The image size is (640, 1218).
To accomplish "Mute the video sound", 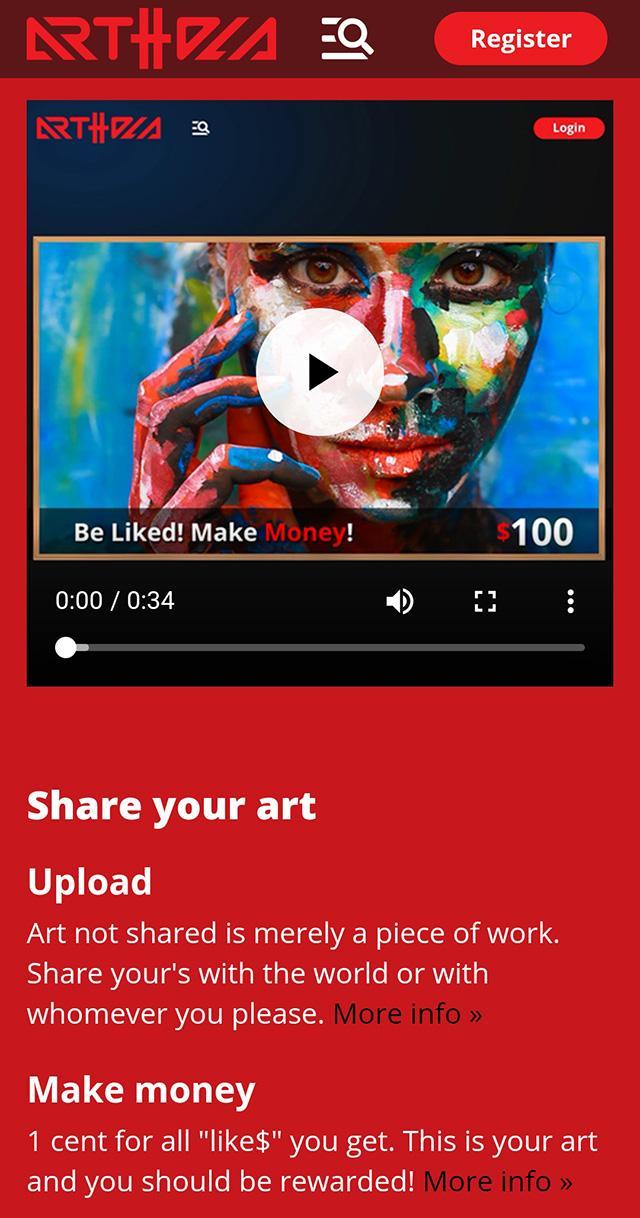I will pyautogui.click(x=399, y=601).
